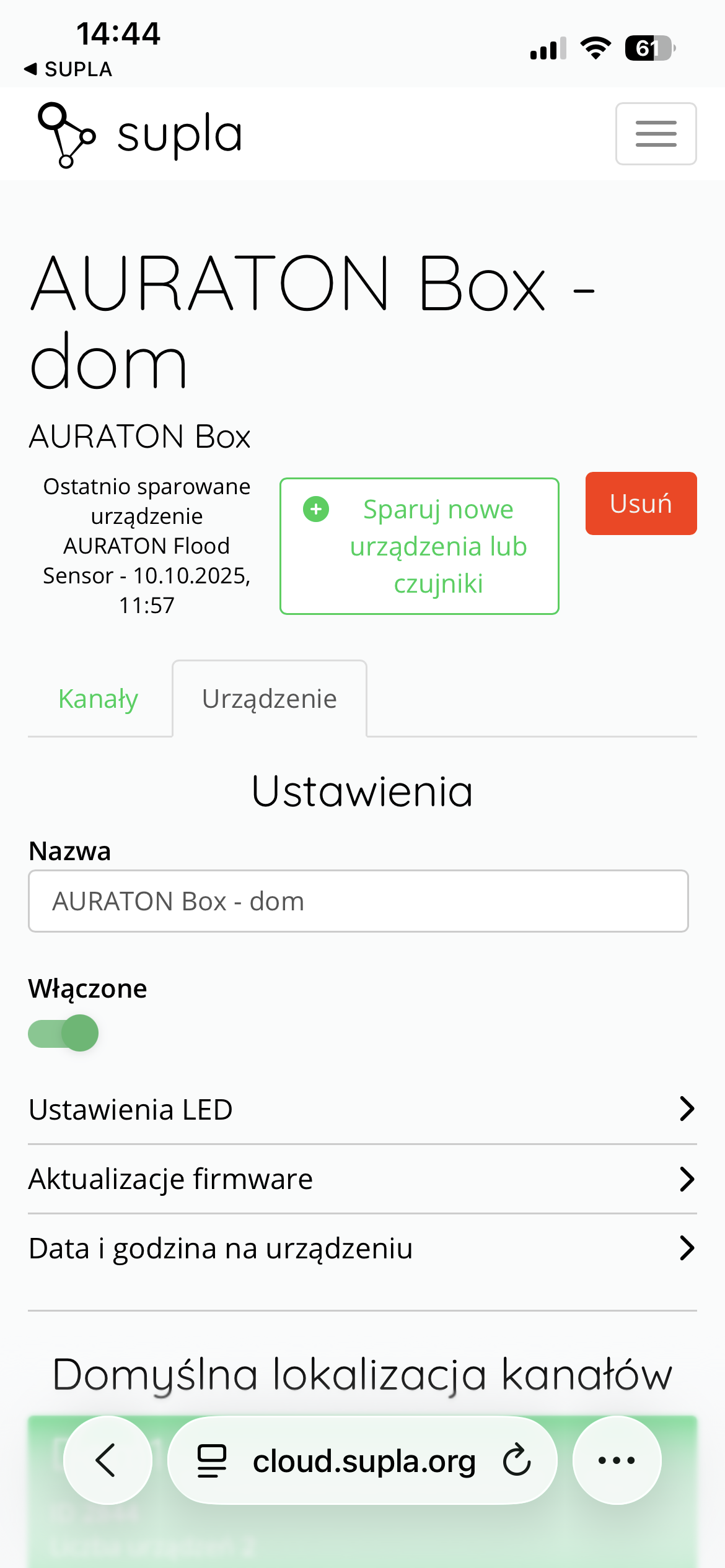This screenshot has height=1568, width=725.
Task: Reload the cloud.supla.org page
Action: [x=517, y=1460]
